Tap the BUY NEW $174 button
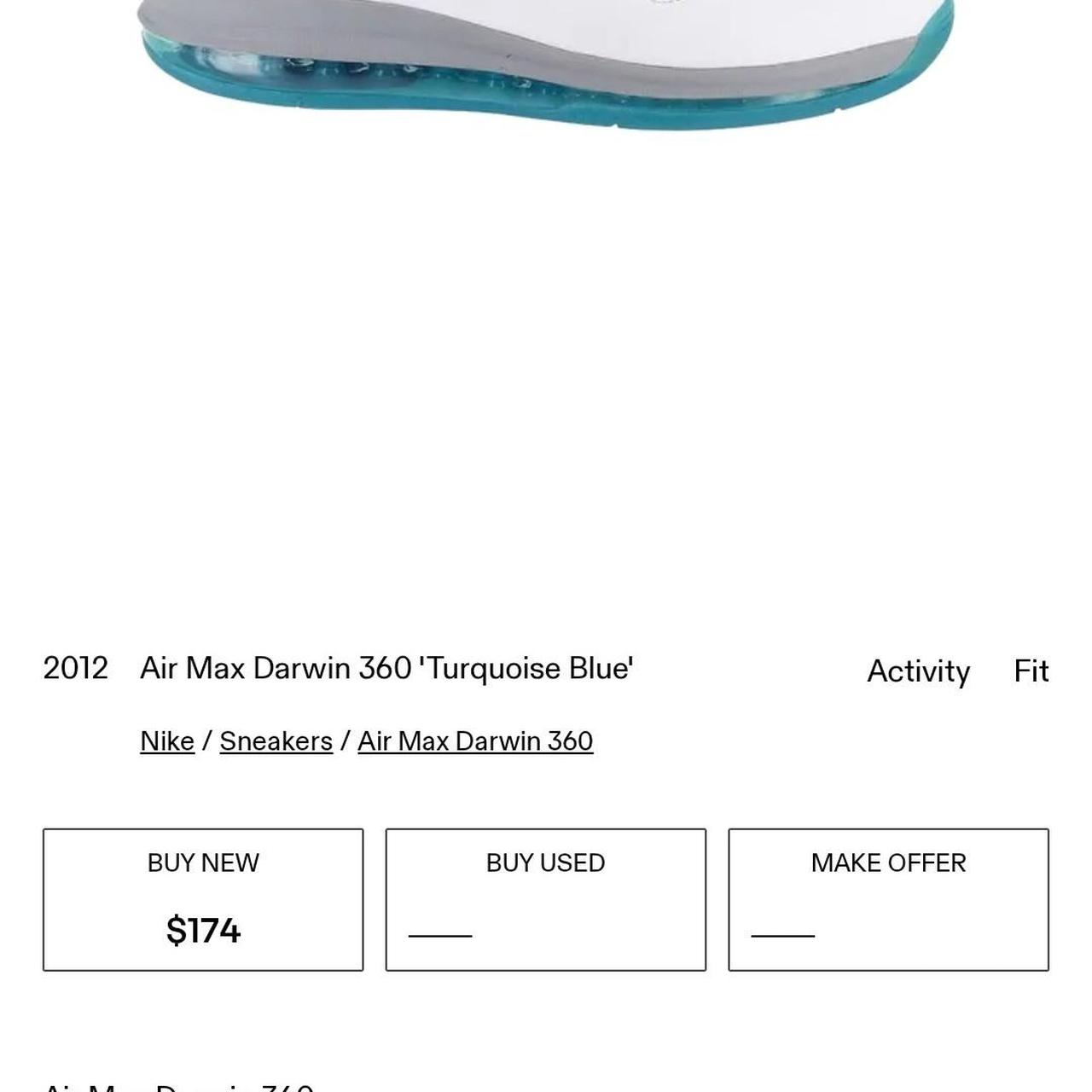The width and height of the screenshot is (1092, 1092). click(x=203, y=899)
